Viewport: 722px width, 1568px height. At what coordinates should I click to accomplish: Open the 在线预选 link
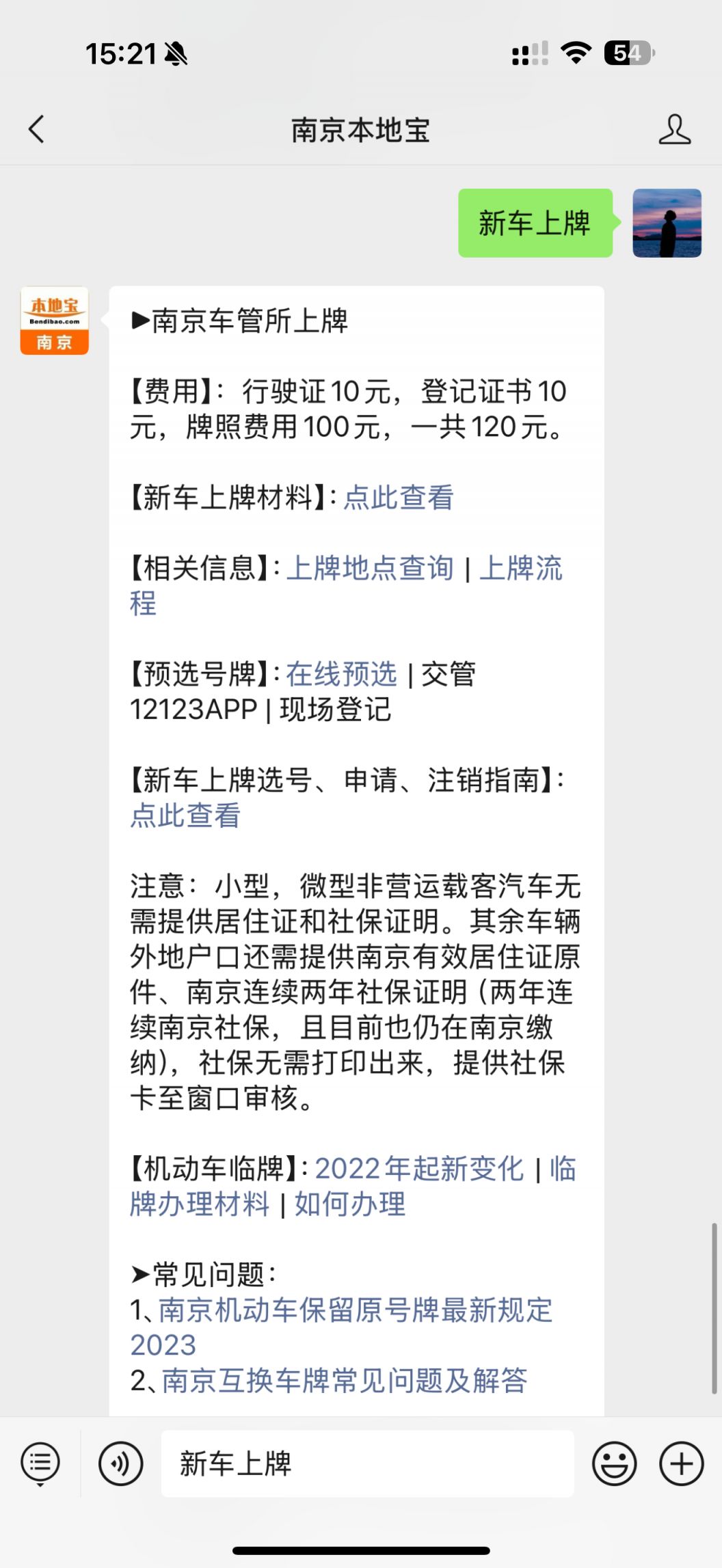click(341, 674)
